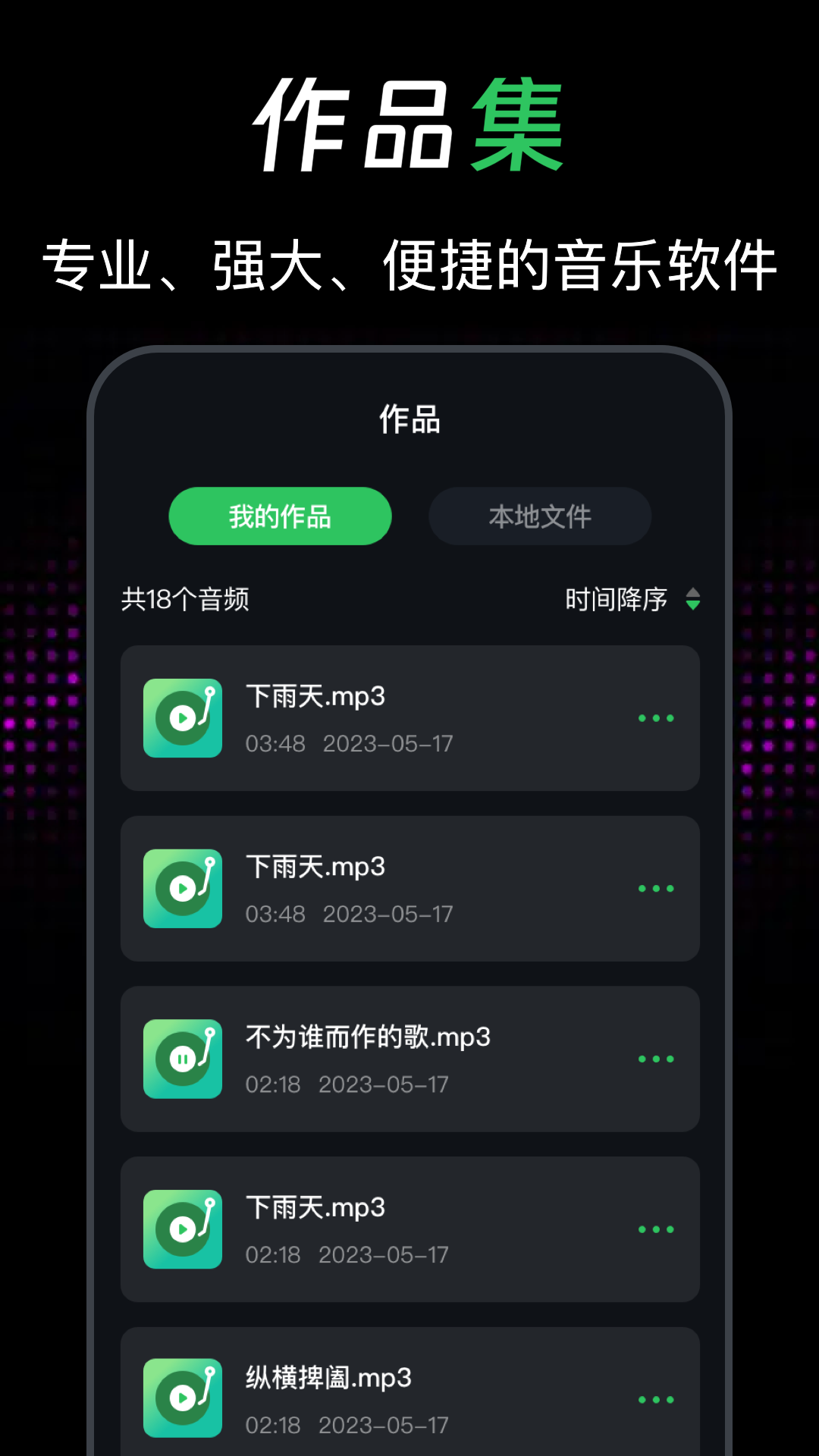Viewport: 819px width, 1456px height.
Task: Toggle playback on the third 下雨天.mp3 entry
Action: [182, 1229]
